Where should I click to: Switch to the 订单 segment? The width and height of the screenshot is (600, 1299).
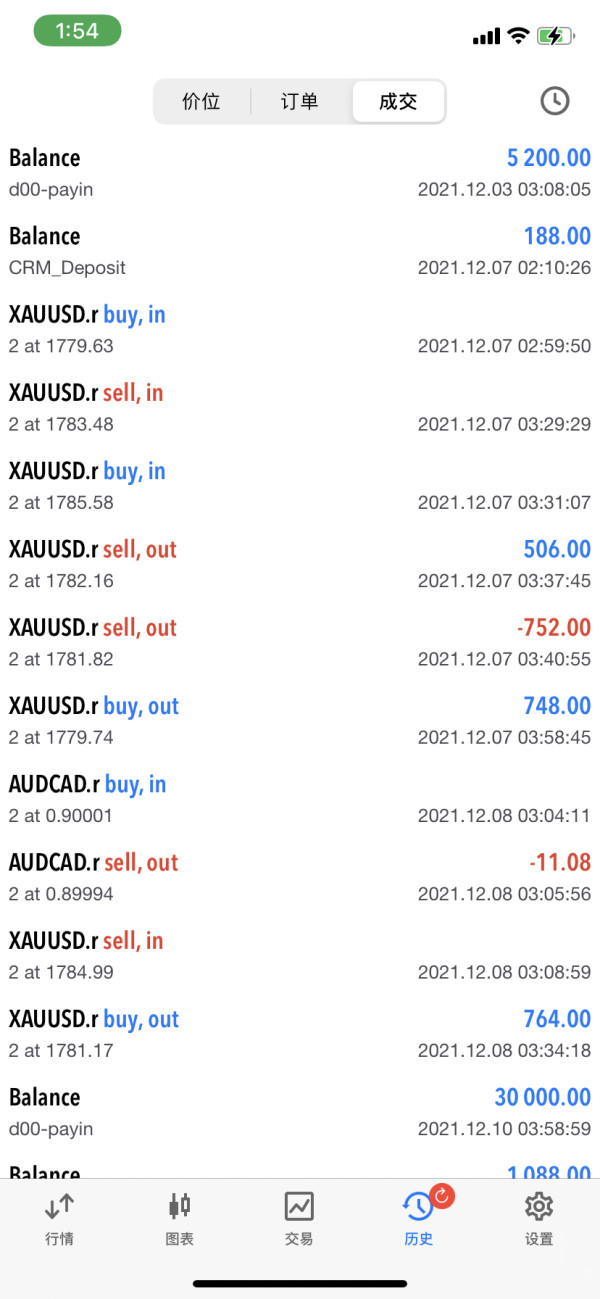pyautogui.click(x=300, y=101)
